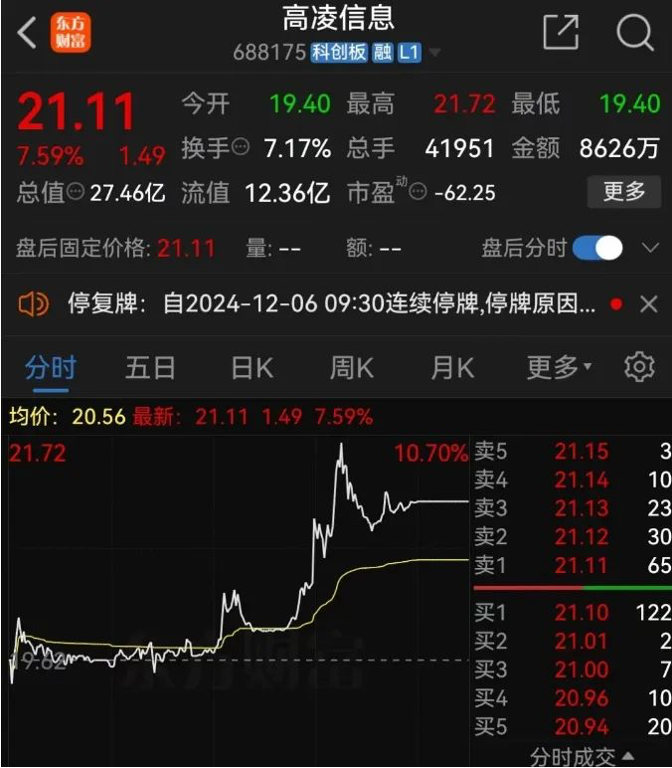Switch to the 周K chart tab
The height and width of the screenshot is (768, 672).
click(x=352, y=368)
